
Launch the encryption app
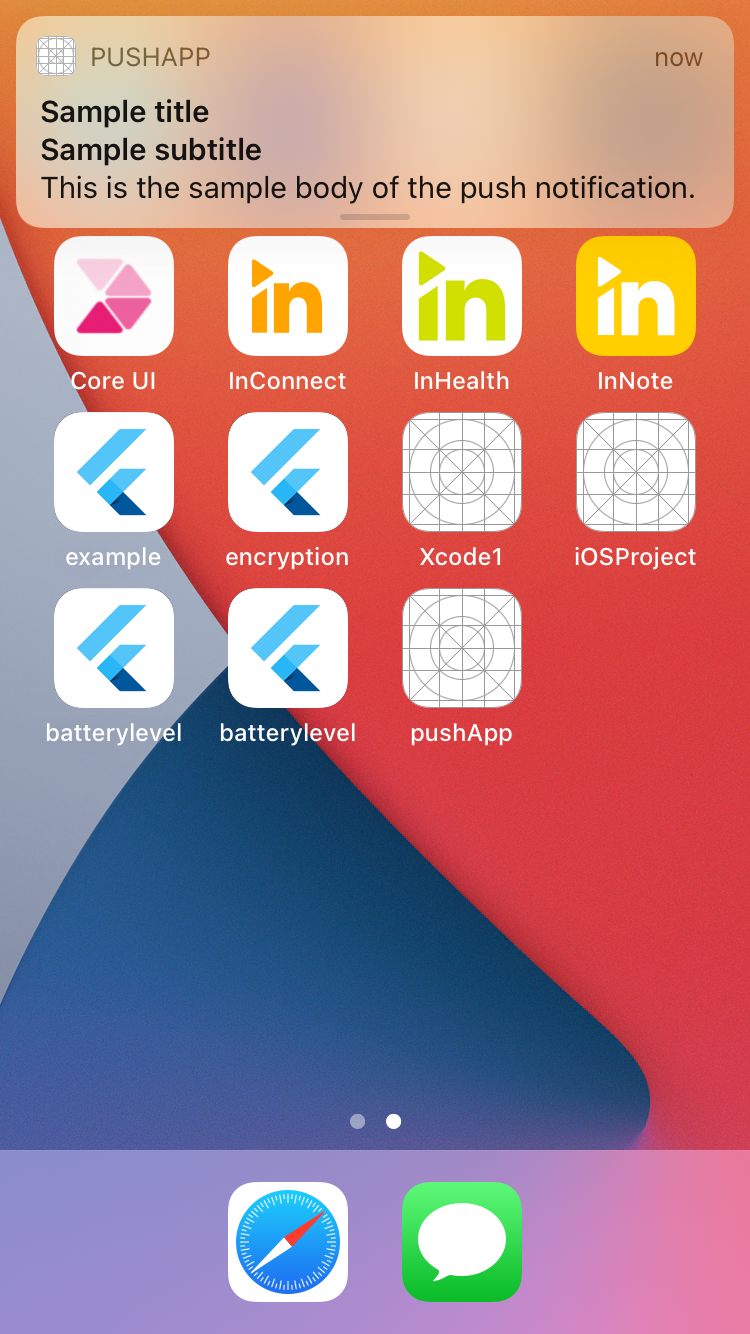point(287,471)
